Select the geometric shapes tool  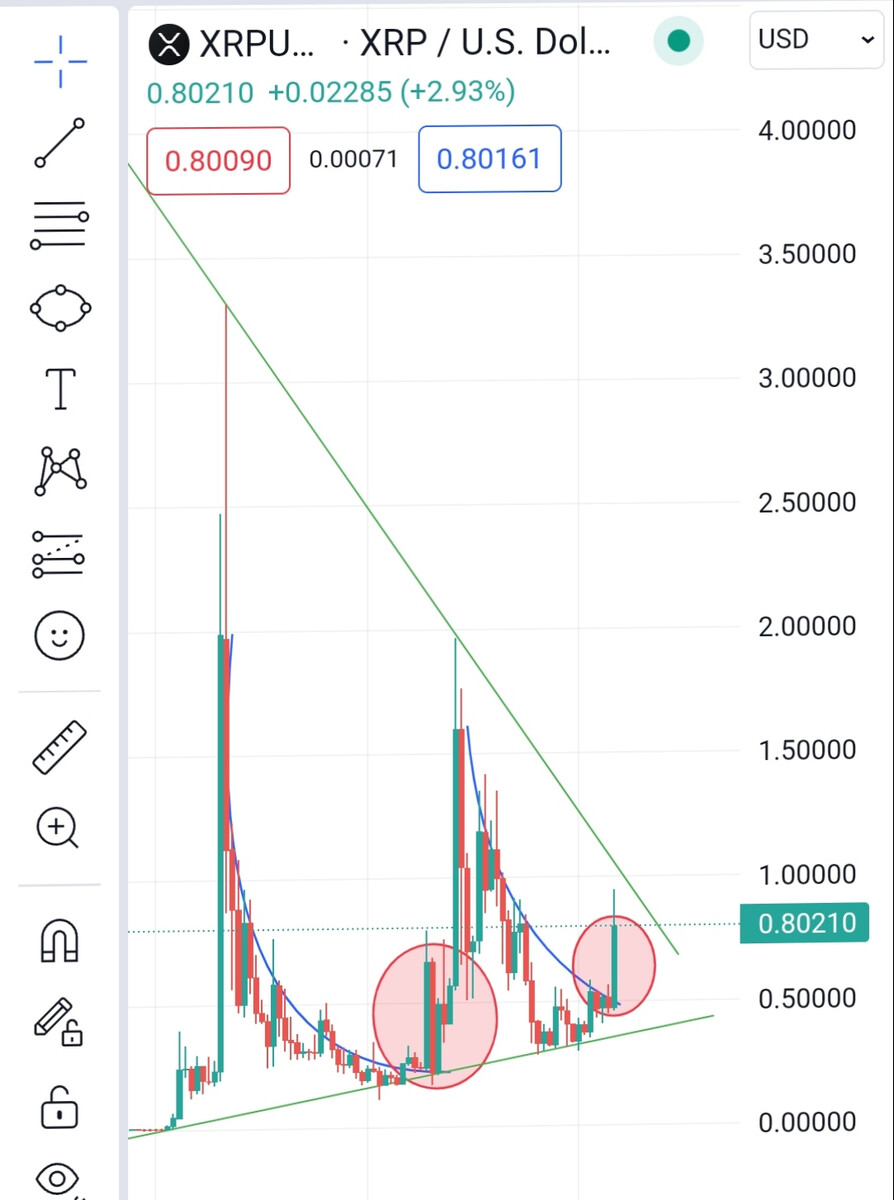tap(60, 307)
